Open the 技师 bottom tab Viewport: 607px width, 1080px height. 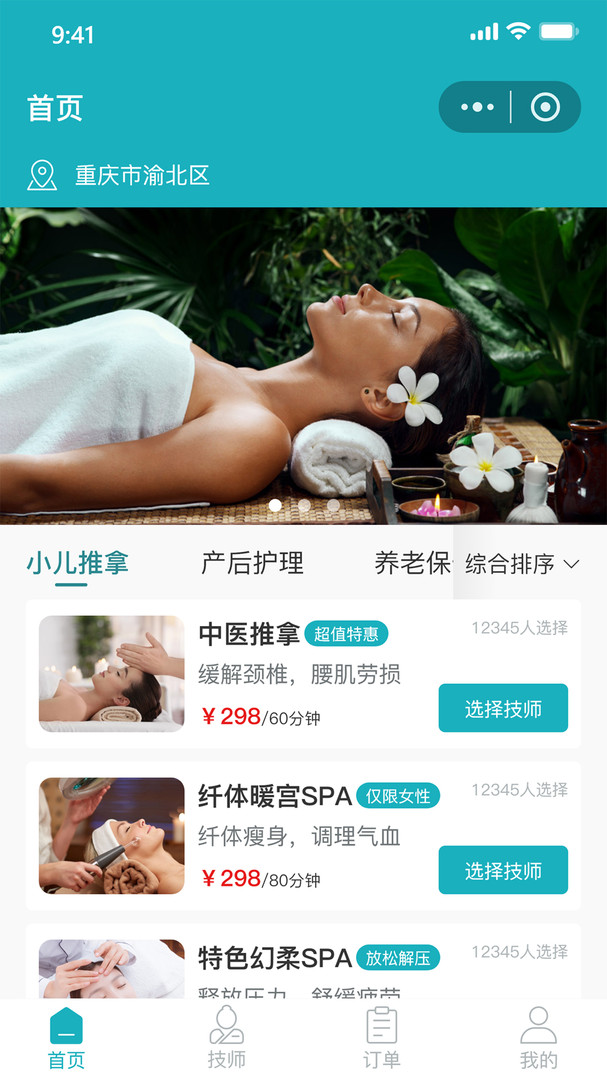point(226,1038)
